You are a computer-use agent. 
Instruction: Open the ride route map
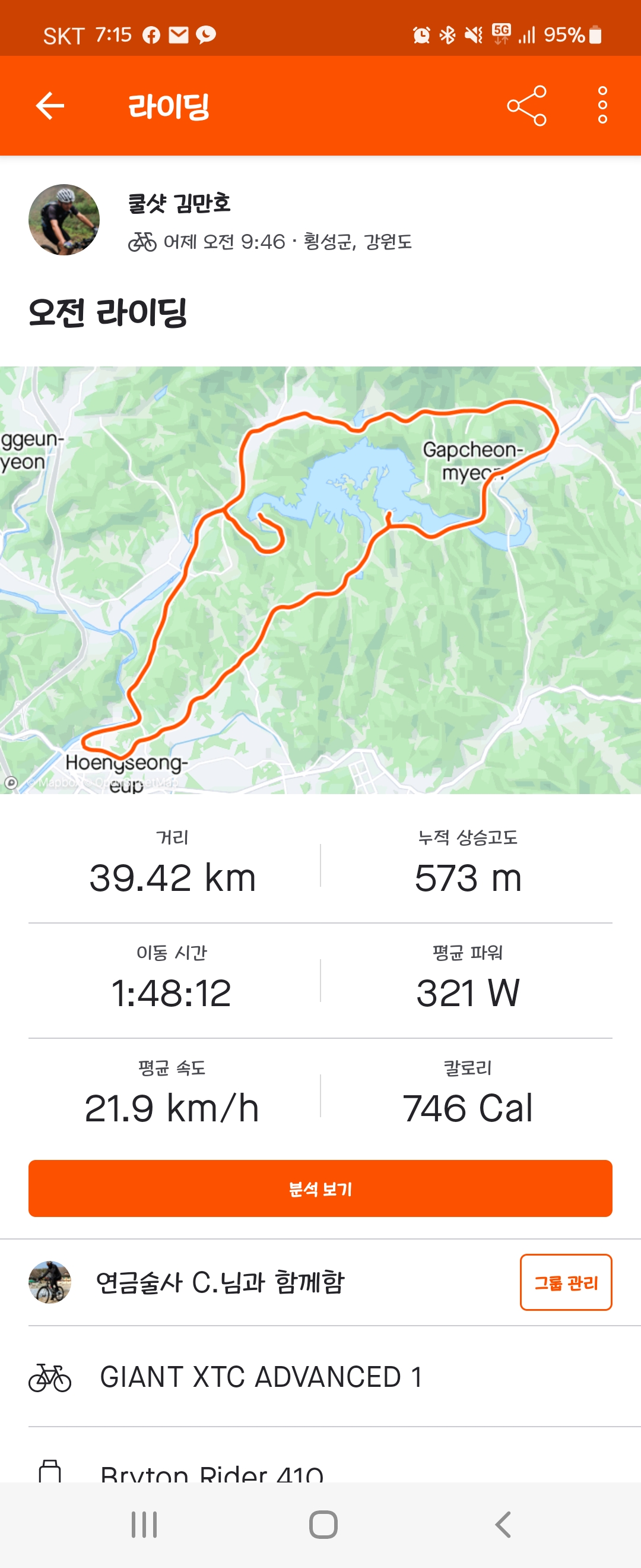tap(320, 580)
